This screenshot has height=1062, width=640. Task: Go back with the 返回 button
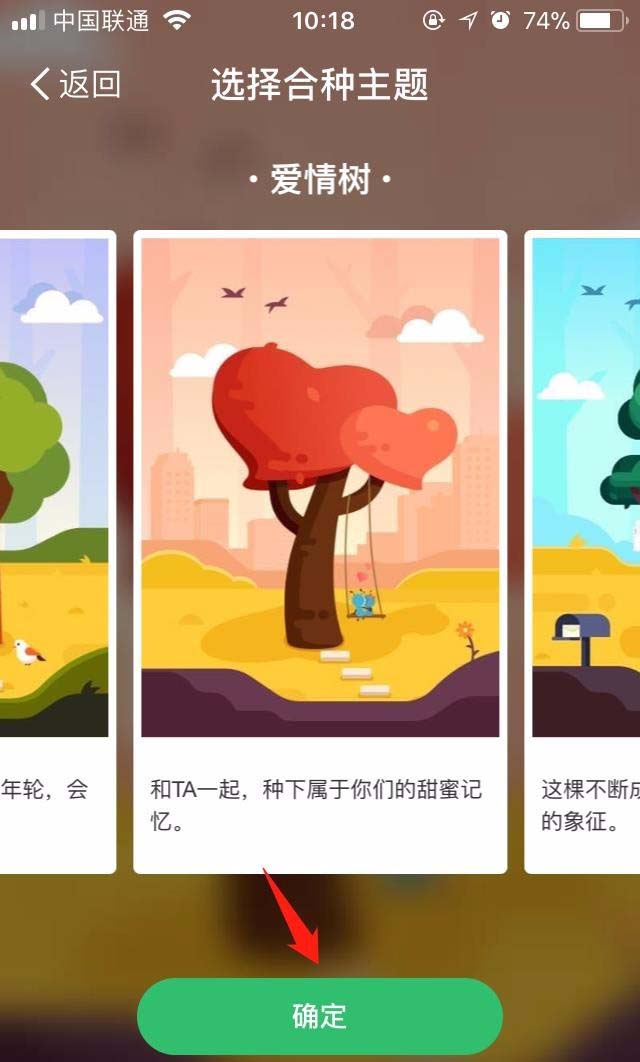point(75,85)
